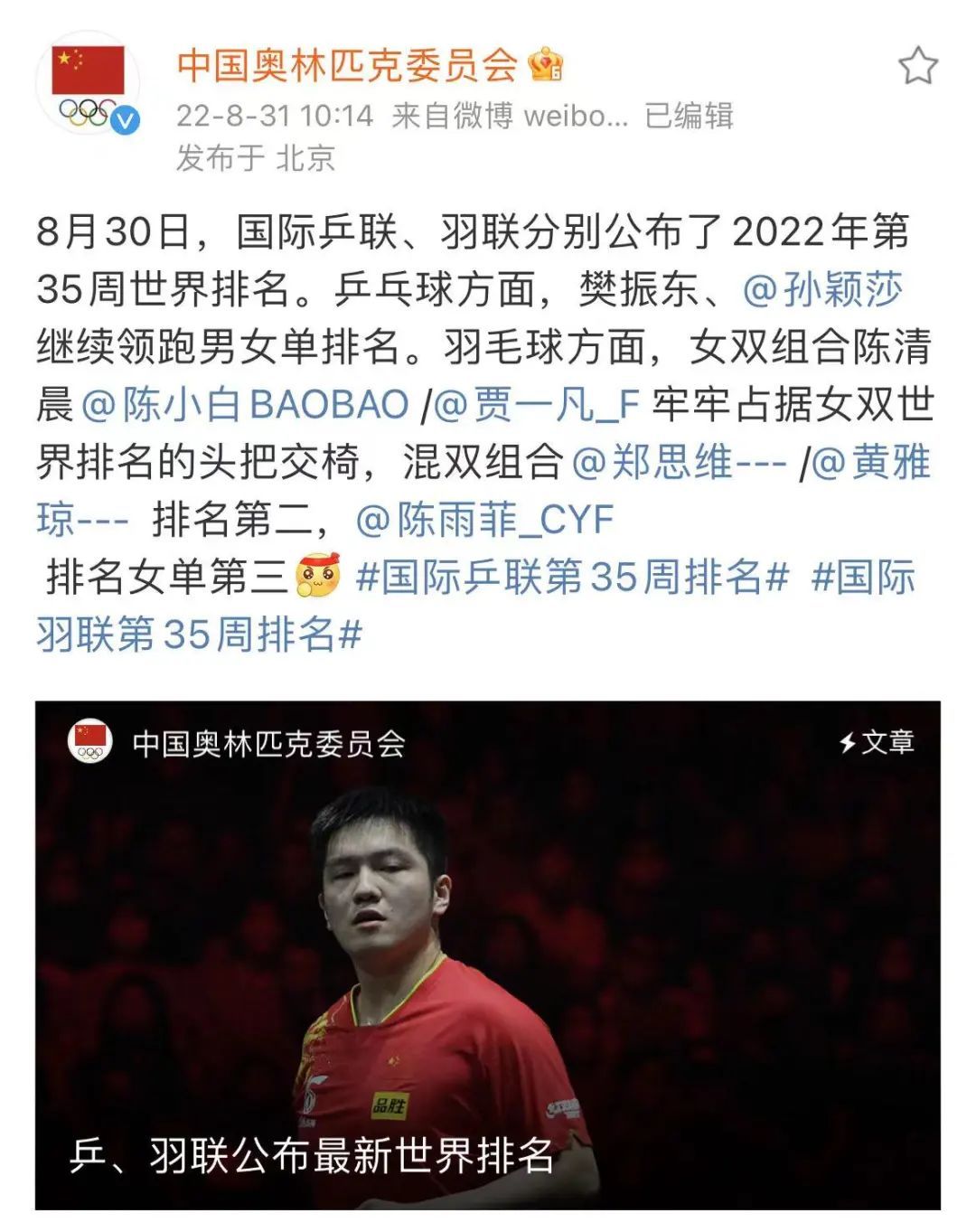
Task: Favorite this post with the star icon
Action: [x=917, y=67]
